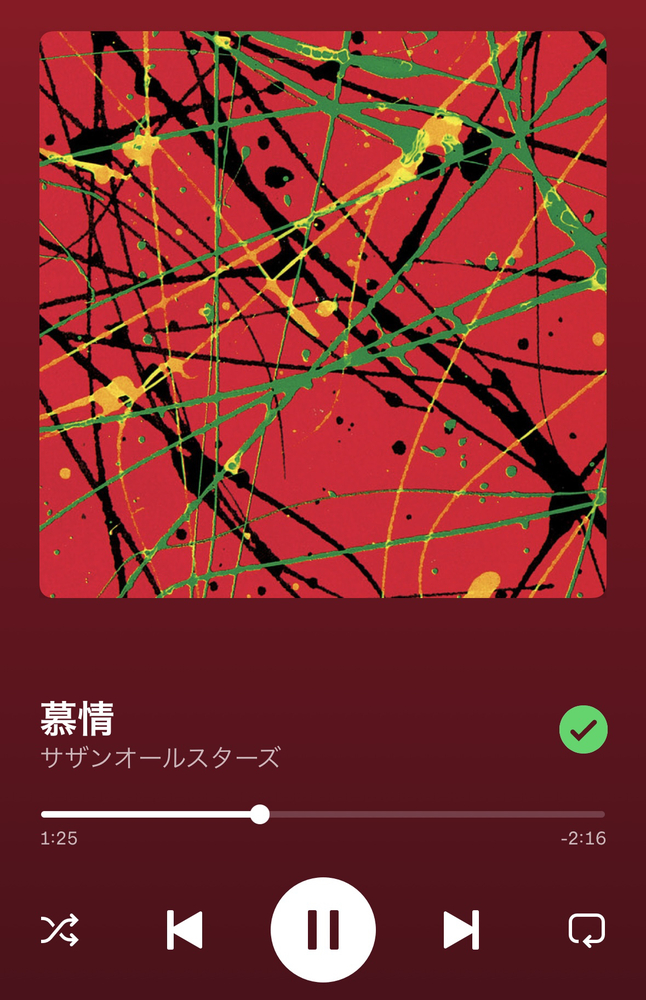The height and width of the screenshot is (1000, 646).
Task: Tap the 慕情 album artwork
Action: 323,314
